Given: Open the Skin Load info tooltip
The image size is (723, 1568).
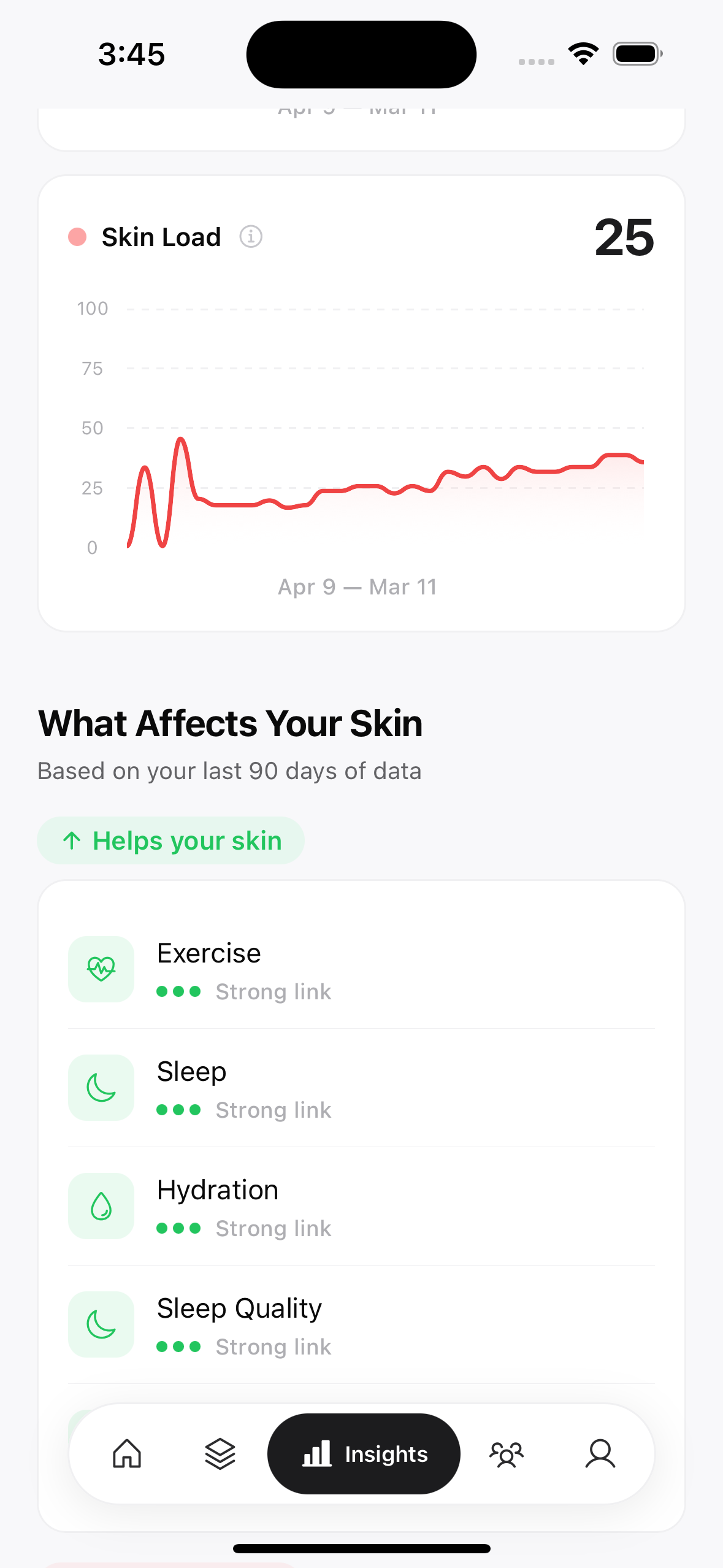Looking at the screenshot, I should [x=252, y=236].
